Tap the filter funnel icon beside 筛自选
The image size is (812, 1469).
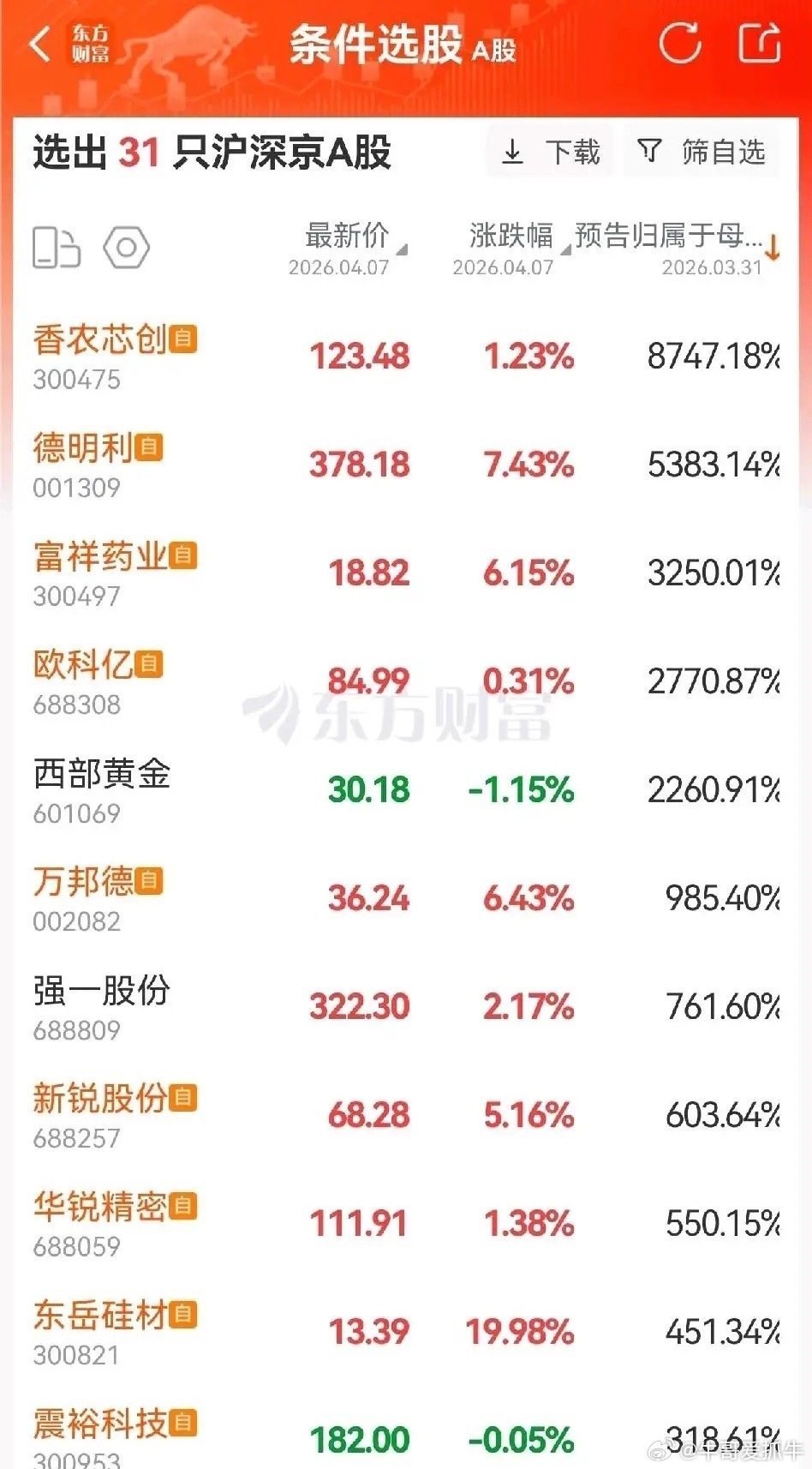coord(649,150)
